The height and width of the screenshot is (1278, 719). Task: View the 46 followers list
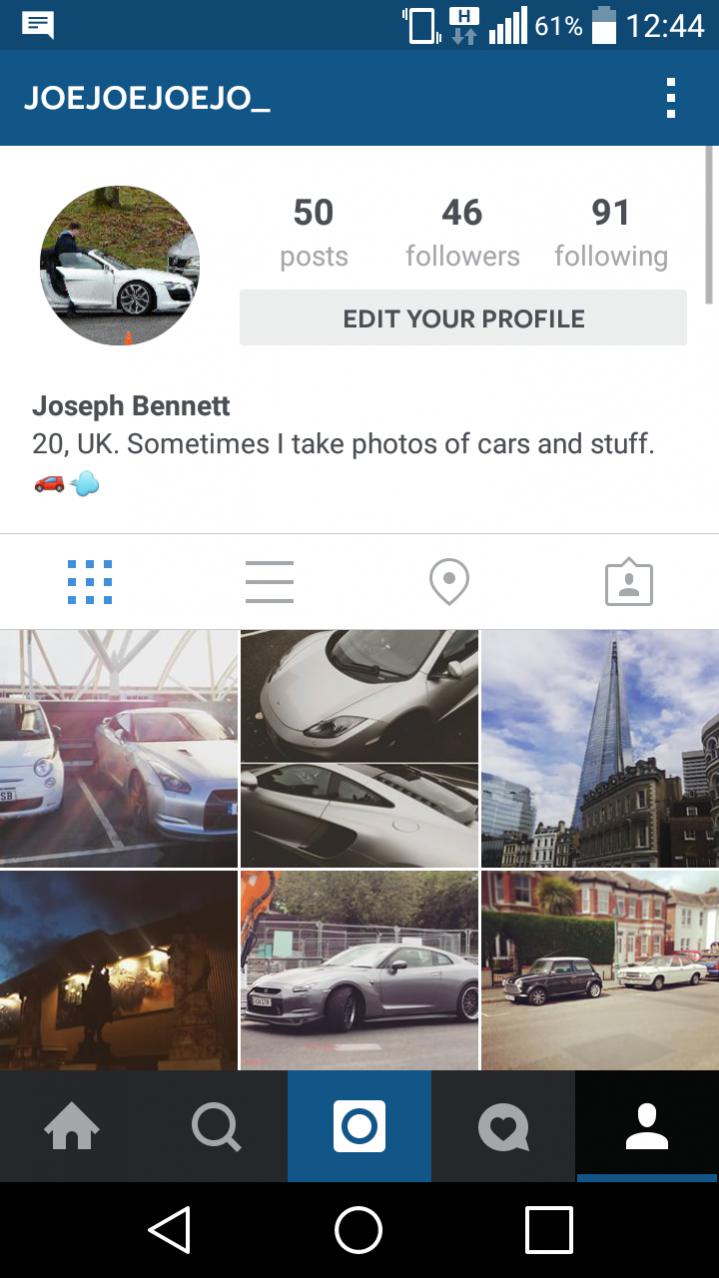462,232
